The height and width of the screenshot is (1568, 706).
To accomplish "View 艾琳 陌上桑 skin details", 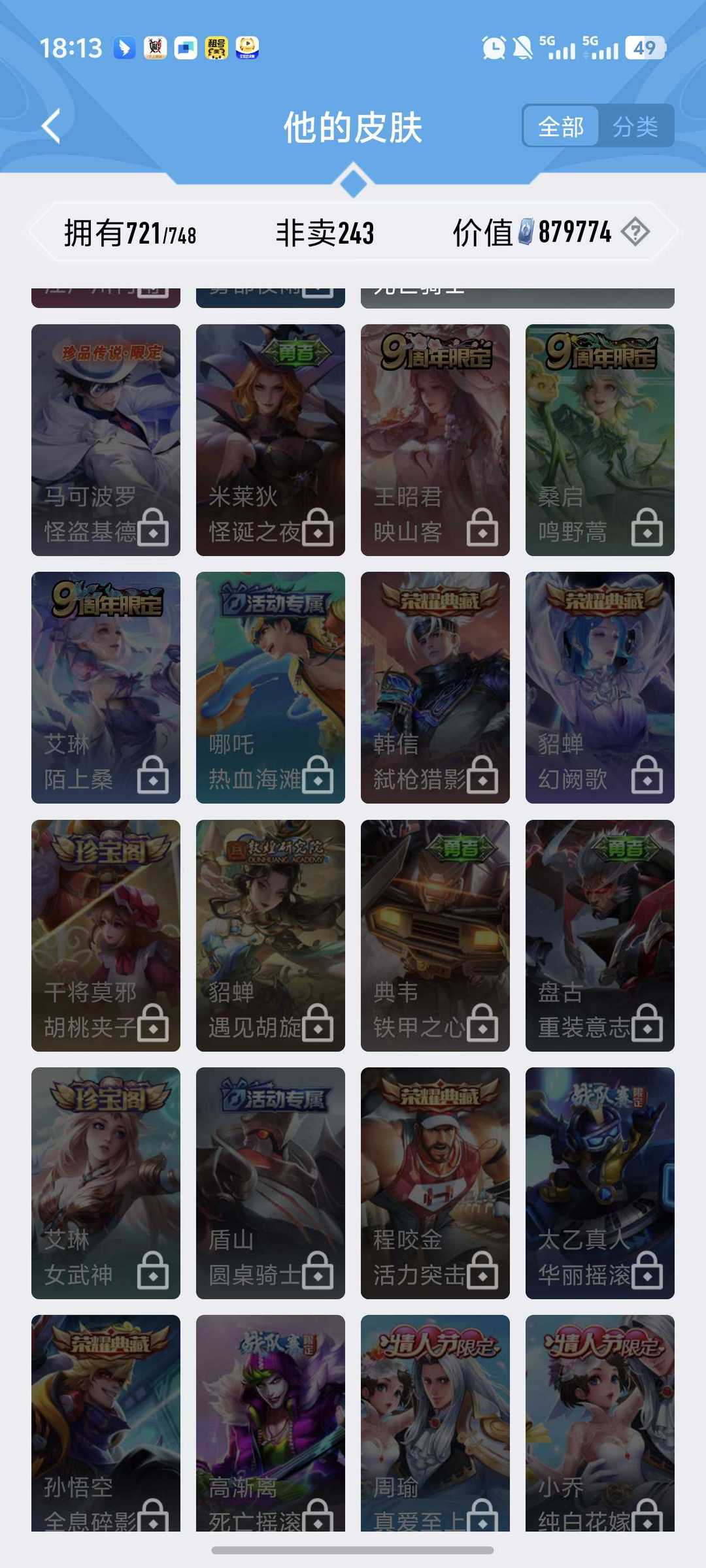I will point(106,687).
